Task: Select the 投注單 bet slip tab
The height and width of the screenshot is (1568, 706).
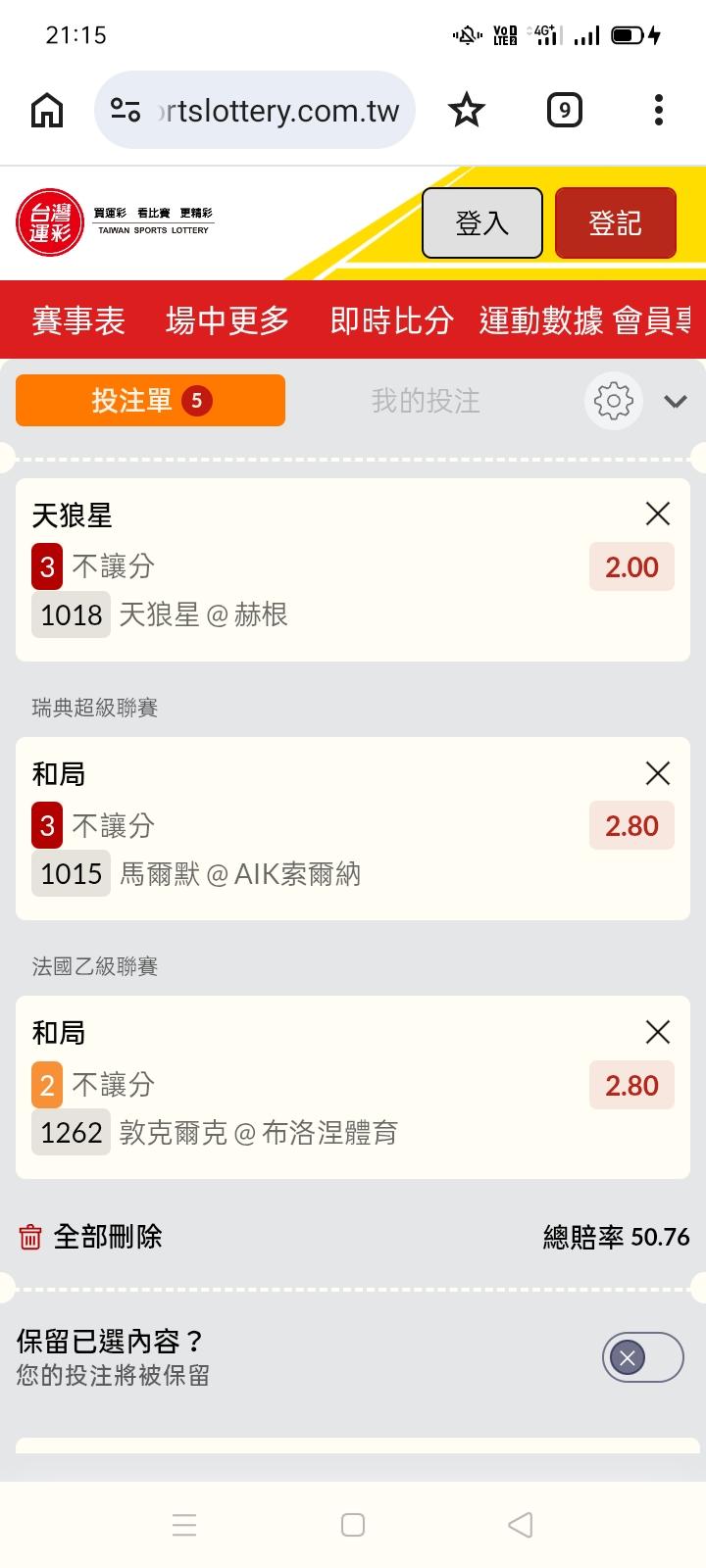Action: click(150, 401)
